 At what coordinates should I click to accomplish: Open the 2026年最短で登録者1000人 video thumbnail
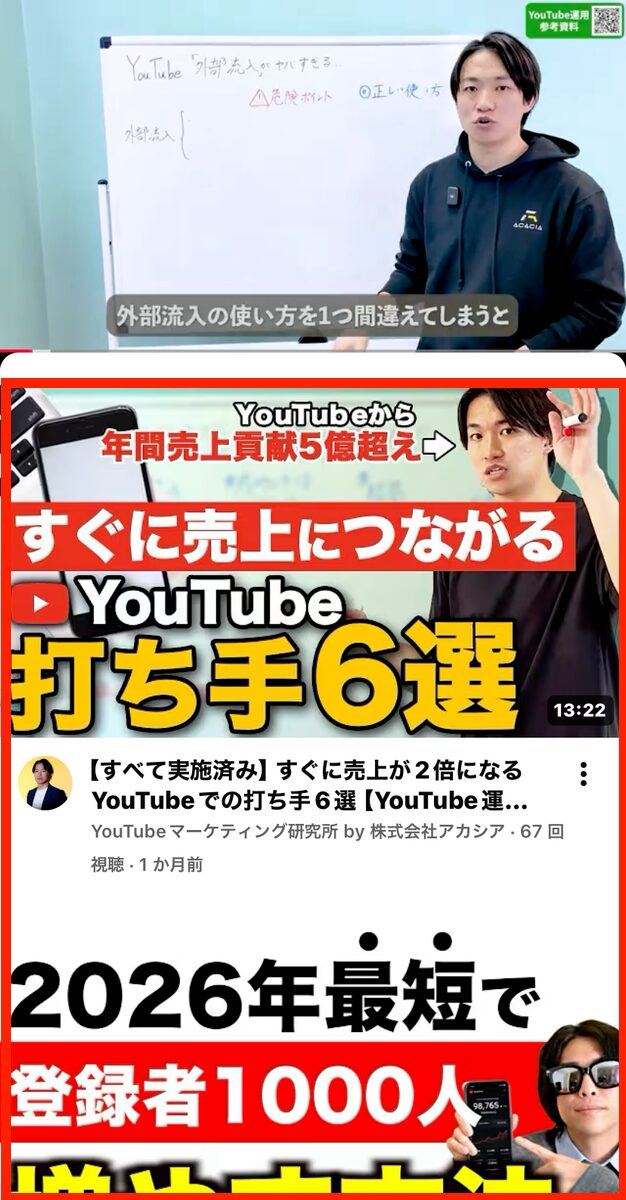pos(313,1060)
